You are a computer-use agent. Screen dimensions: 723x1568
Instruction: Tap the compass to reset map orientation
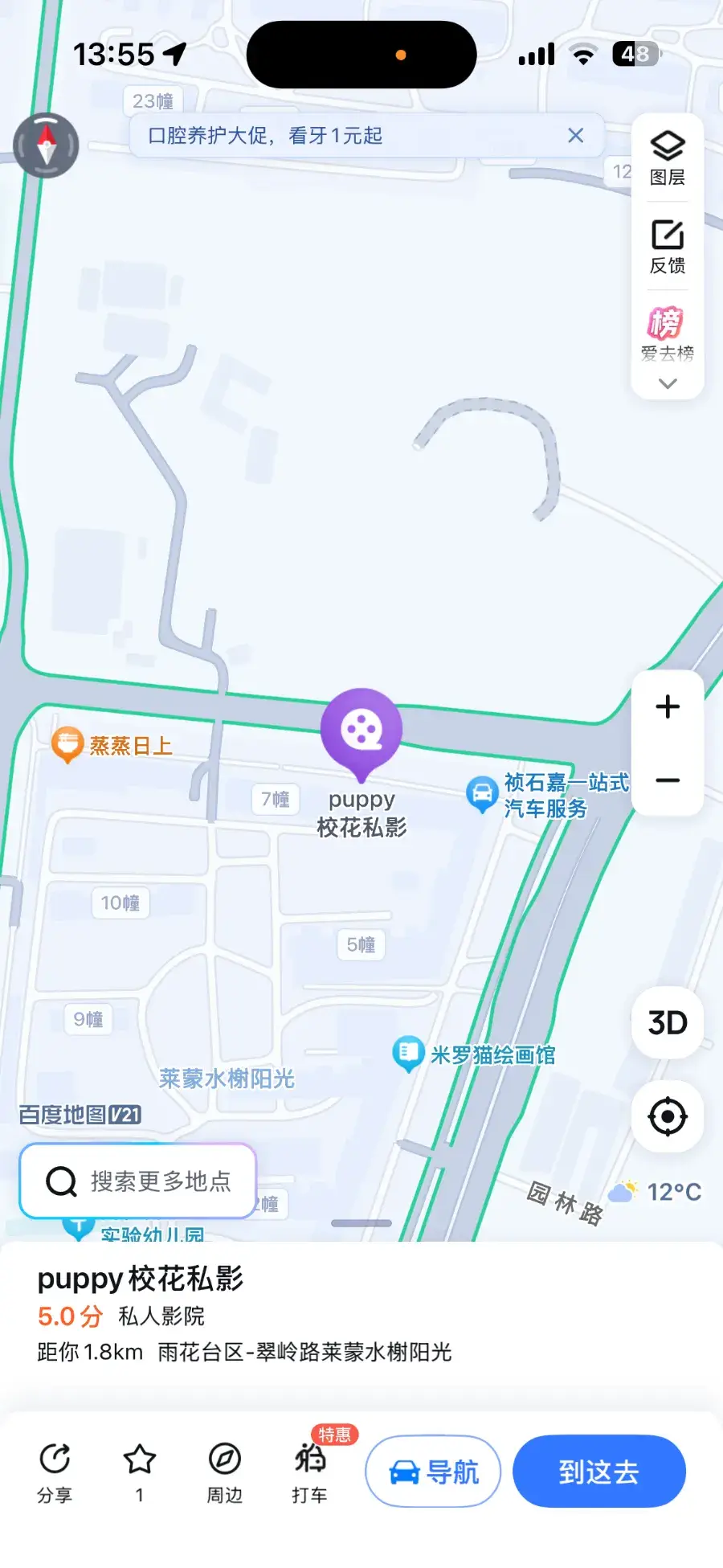coord(46,146)
